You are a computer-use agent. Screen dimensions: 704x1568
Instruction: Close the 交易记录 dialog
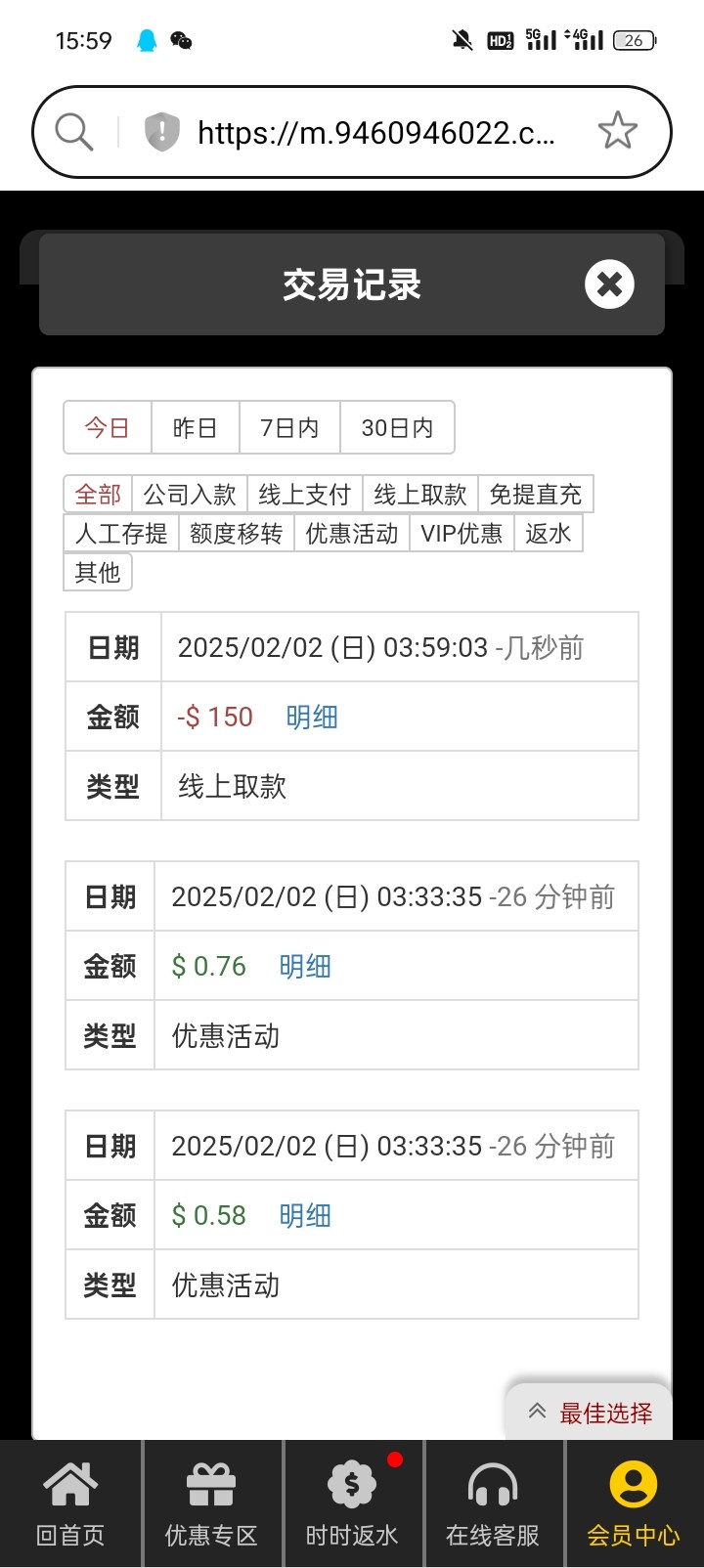click(x=609, y=284)
